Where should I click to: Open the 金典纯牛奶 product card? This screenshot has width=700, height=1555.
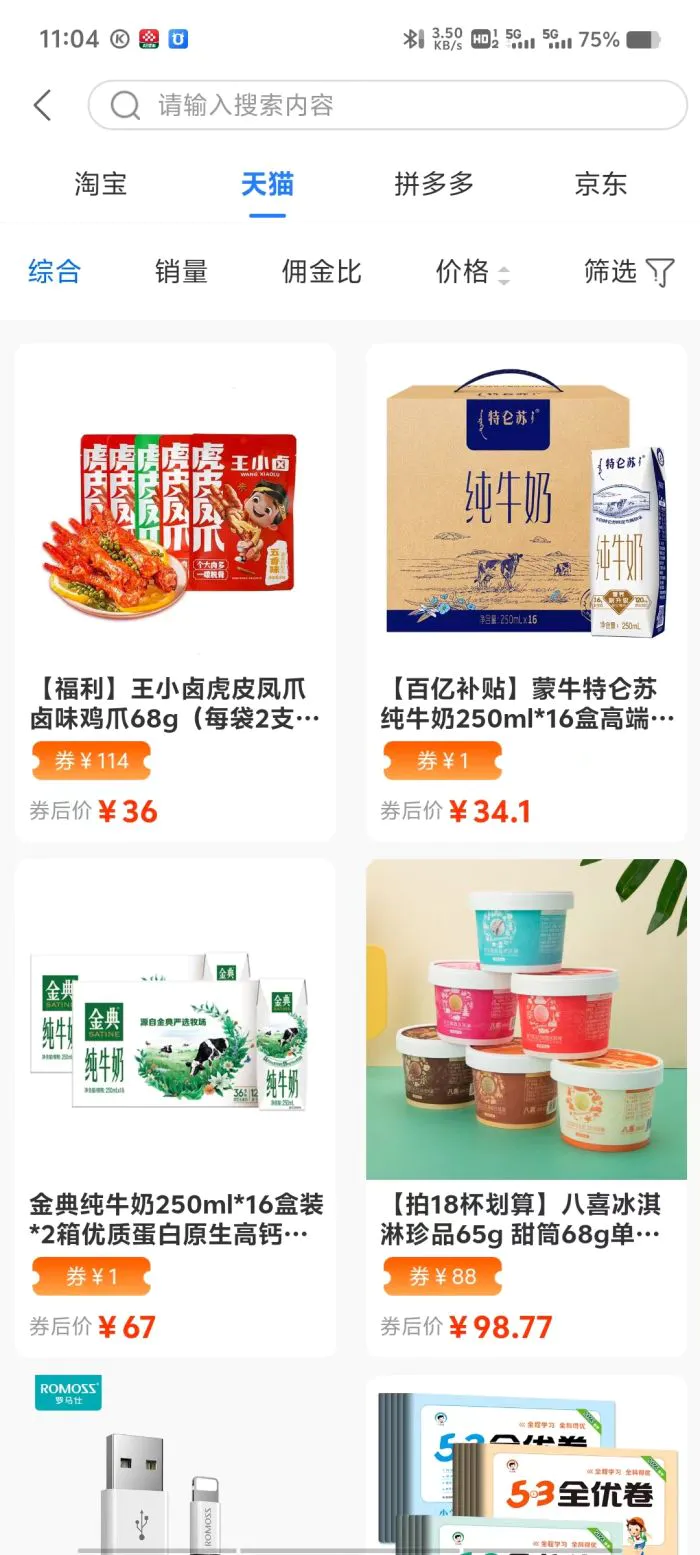(175, 1106)
